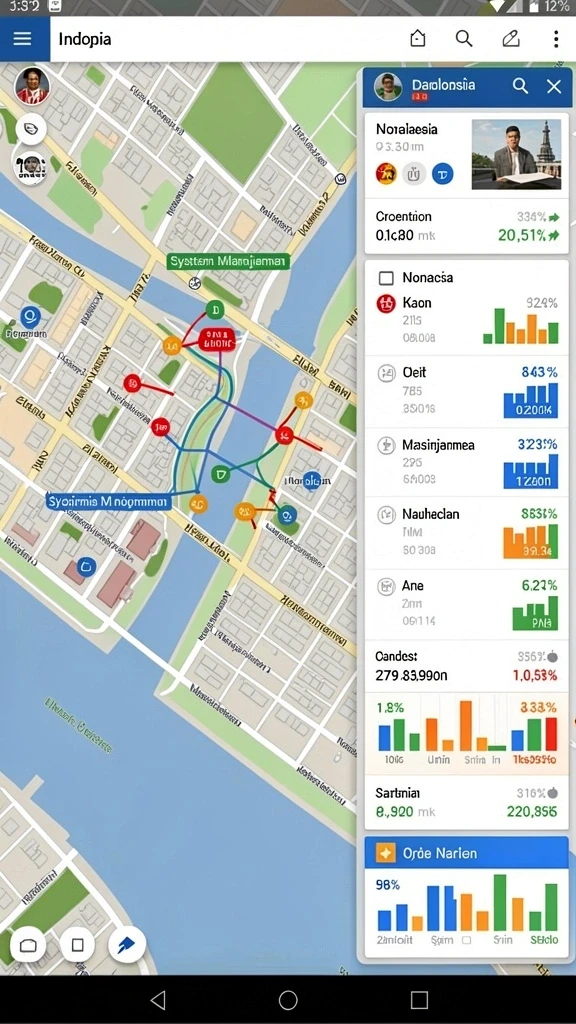
Task: Close the Darolonsia side panel
Action: [x=554, y=86]
